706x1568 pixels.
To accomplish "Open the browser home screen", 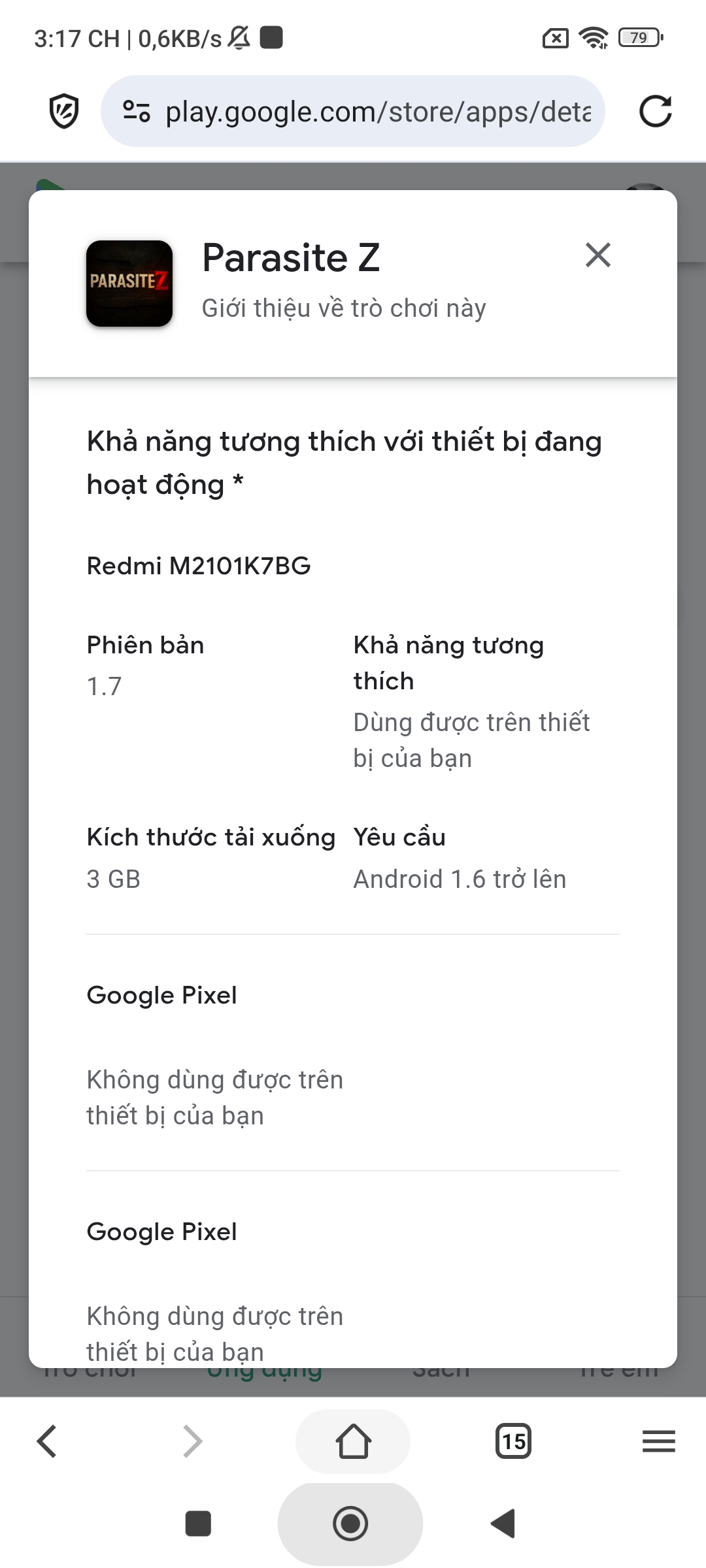I will [x=352, y=1441].
